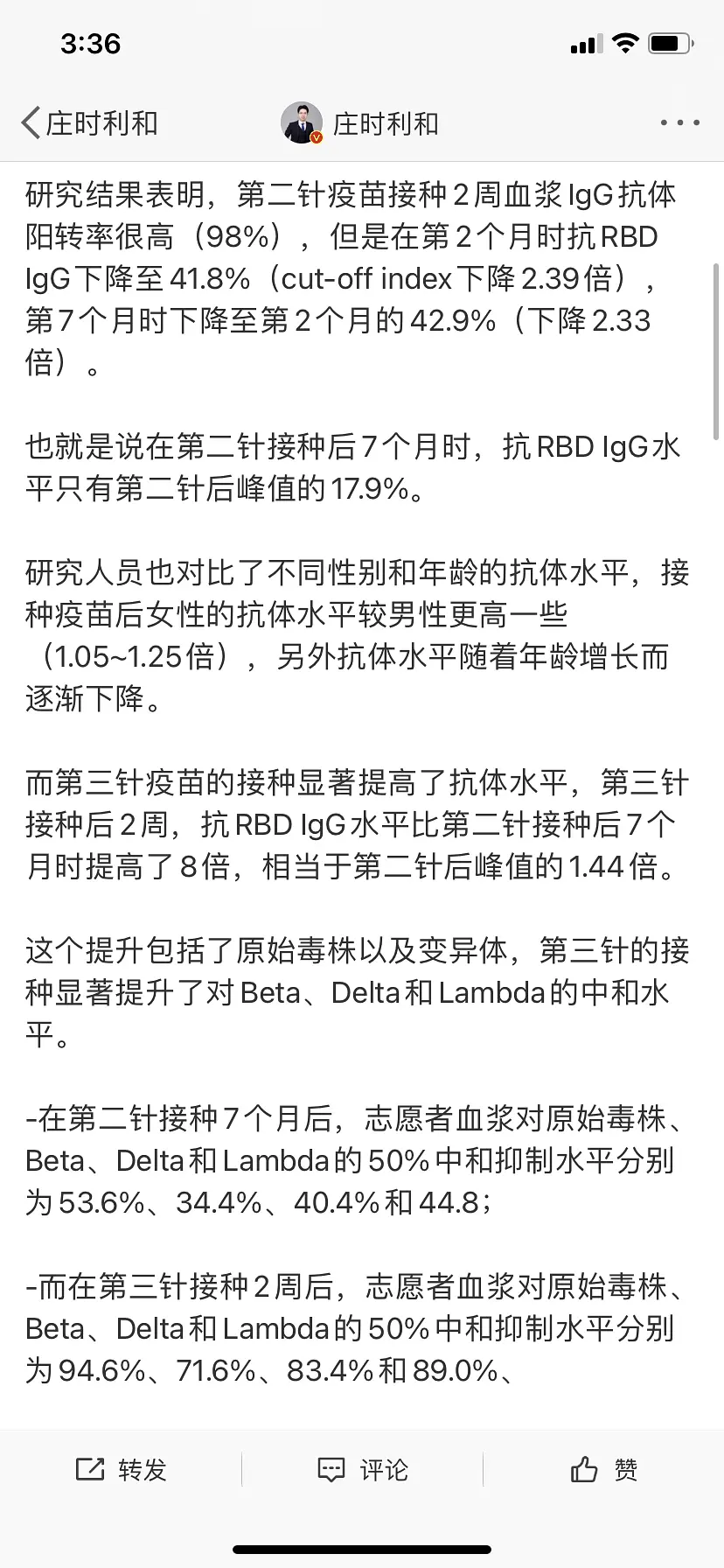Image resolution: width=724 pixels, height=1568 pixels.
Task: Repost this article with 转发
Action: pos(121,1469)
